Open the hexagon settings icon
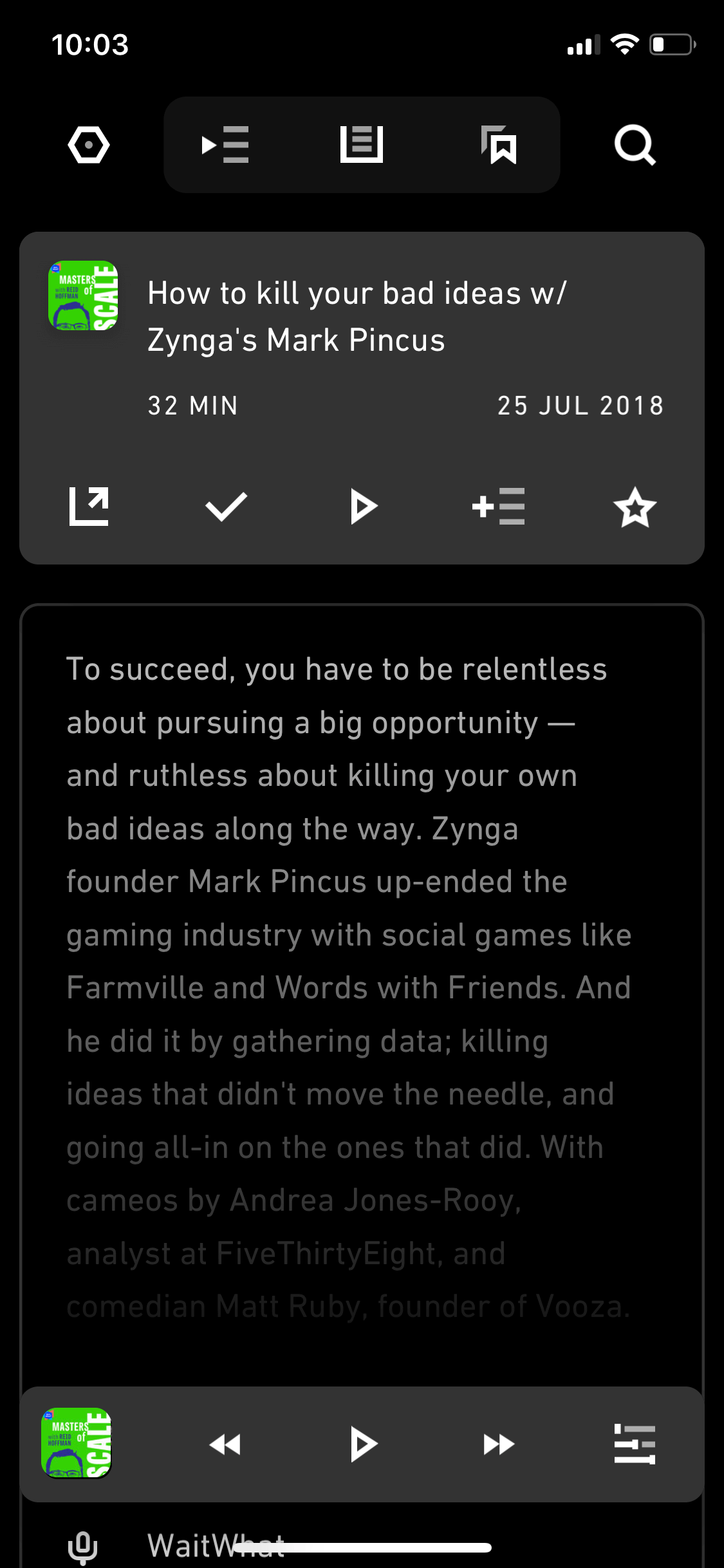Viewport: 724px width, 1568px height. (89, 145)
